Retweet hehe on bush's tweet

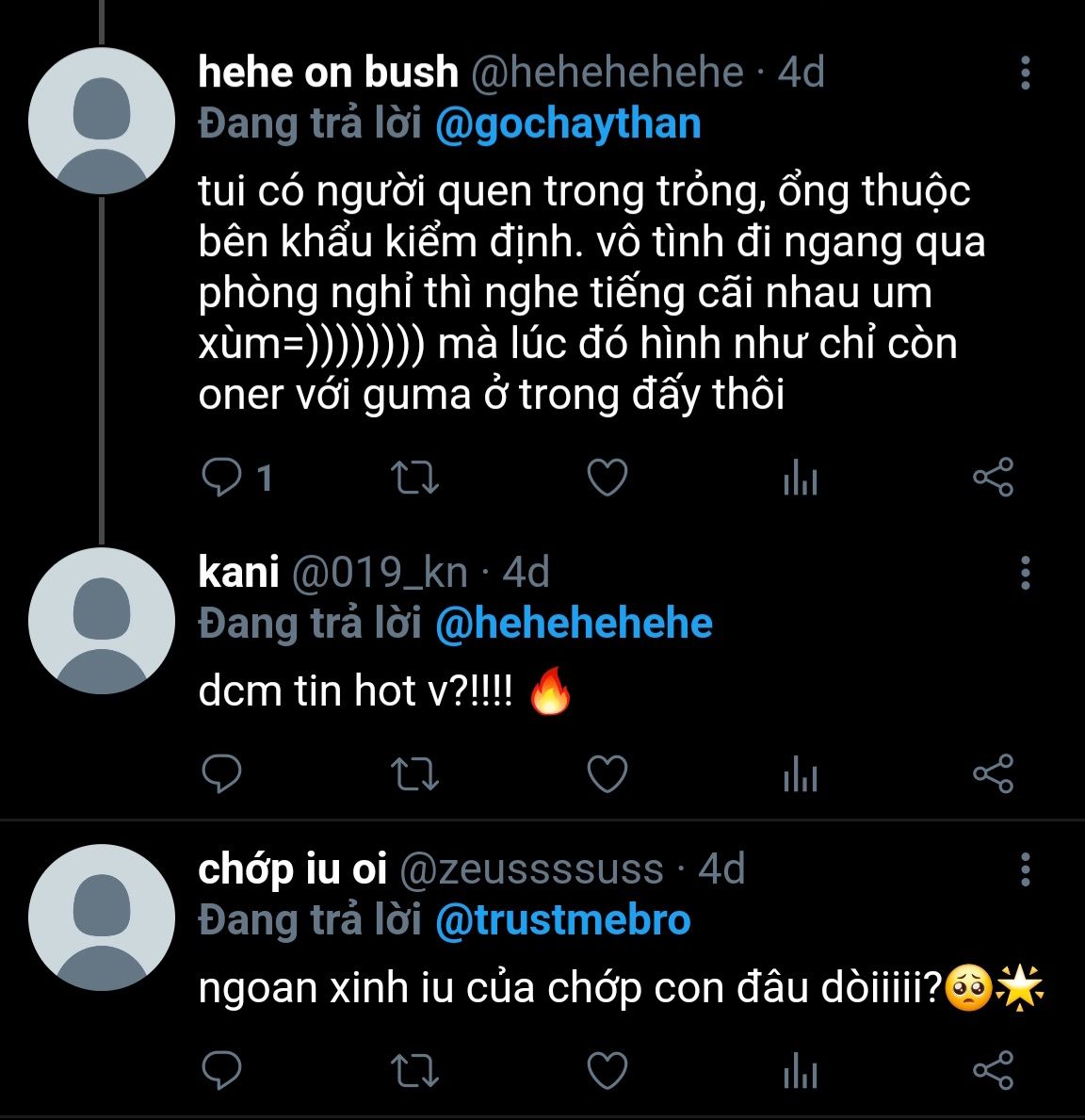pyautogui.click(x=414, y=479)
